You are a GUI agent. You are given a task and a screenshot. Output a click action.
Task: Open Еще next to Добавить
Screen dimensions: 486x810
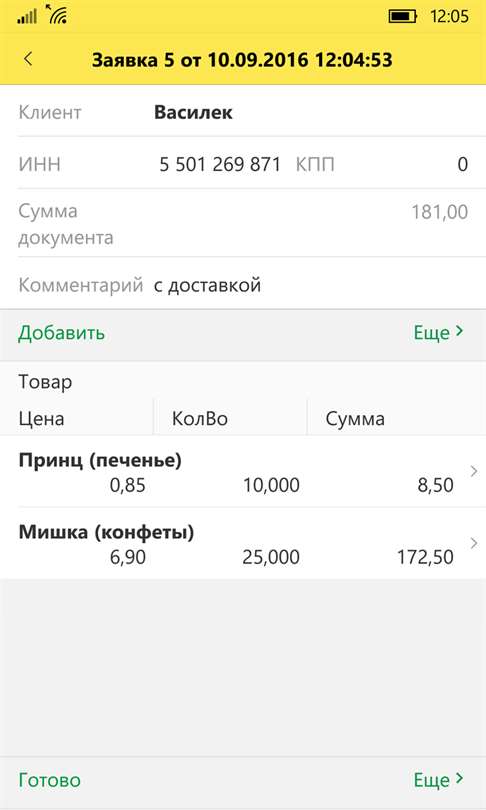click(438, 332)
